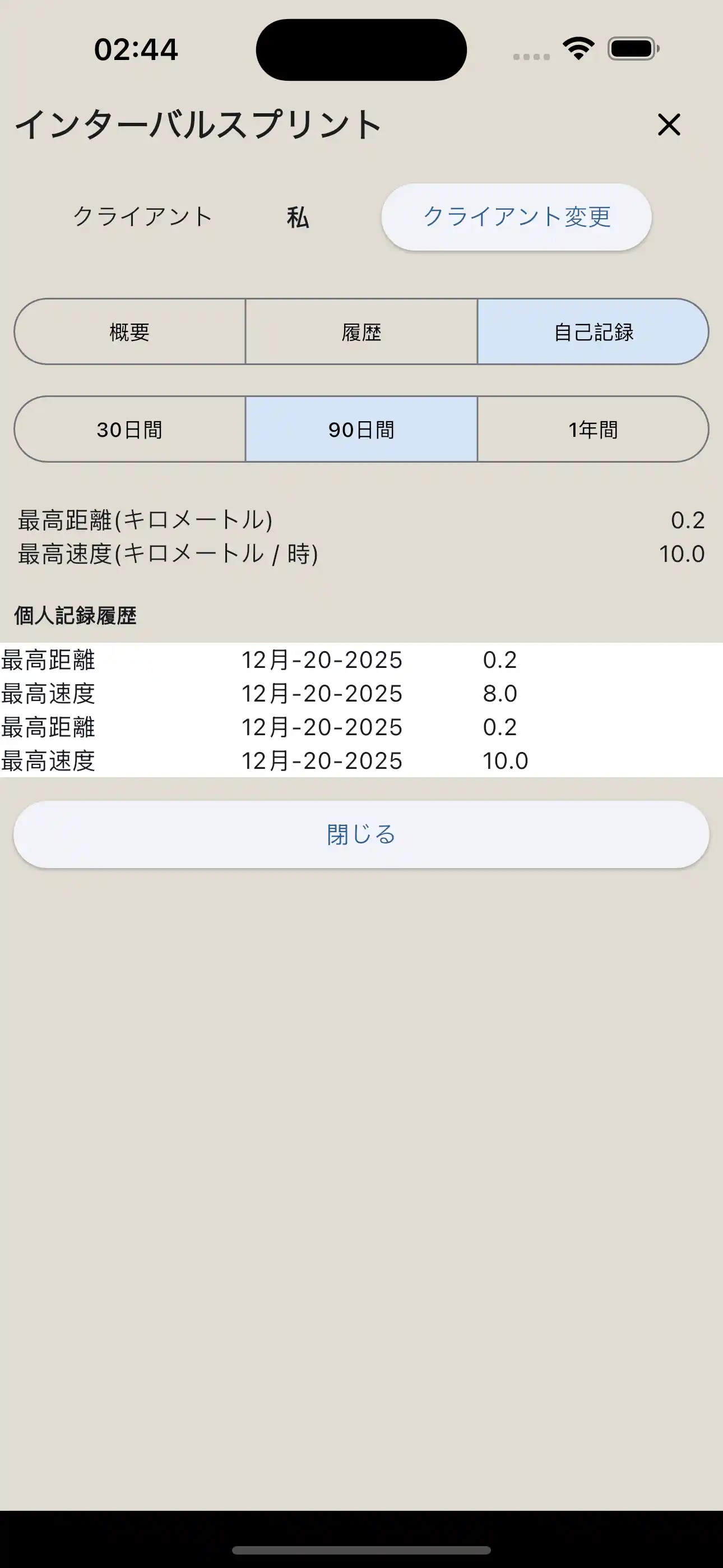This screenshot has width=723, height=1568.
Task: Close the インターバルスプリント dialog with the X icon
Action: (669, 126)
